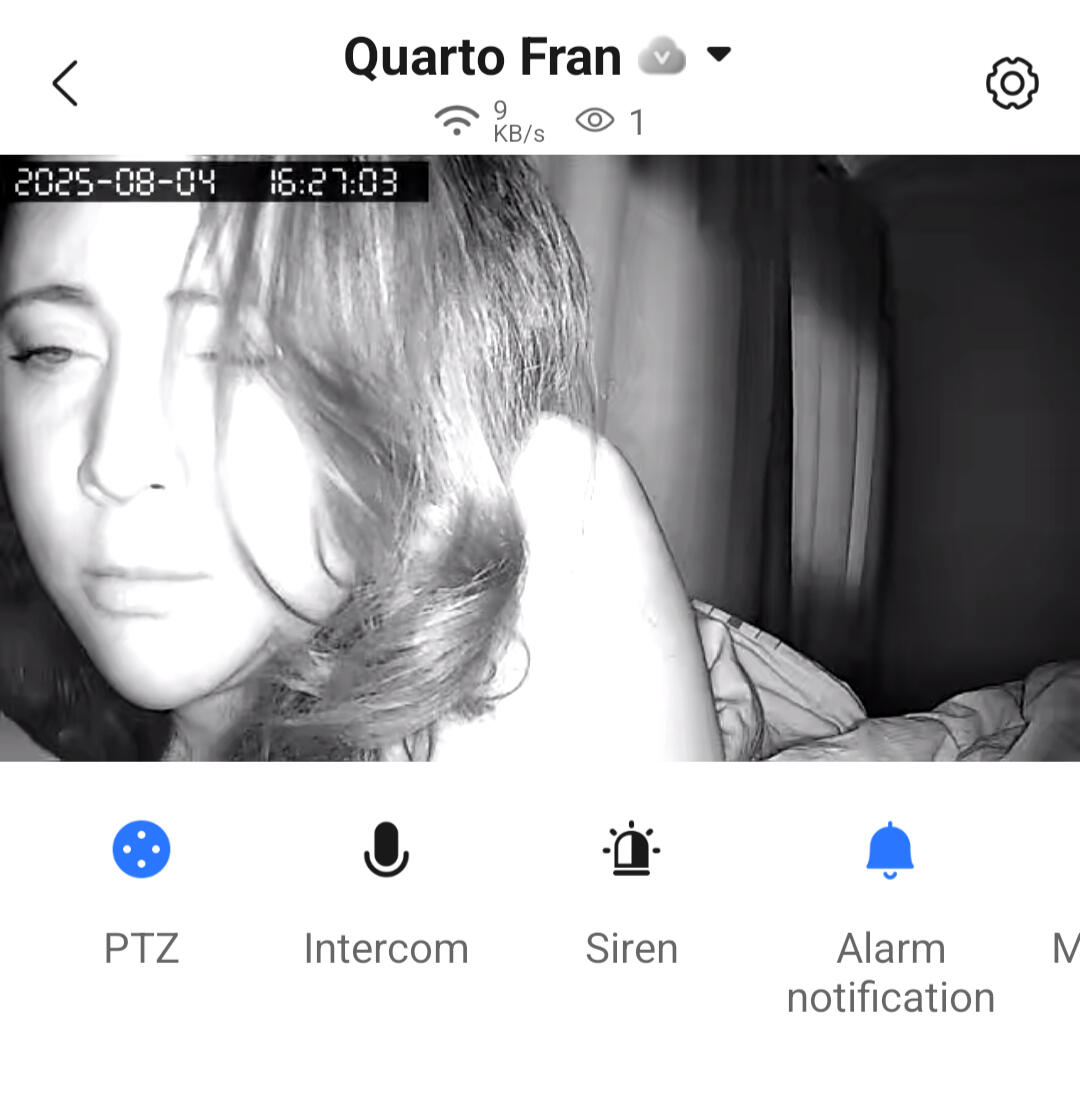Open the PTZ controls

point(141,850)
